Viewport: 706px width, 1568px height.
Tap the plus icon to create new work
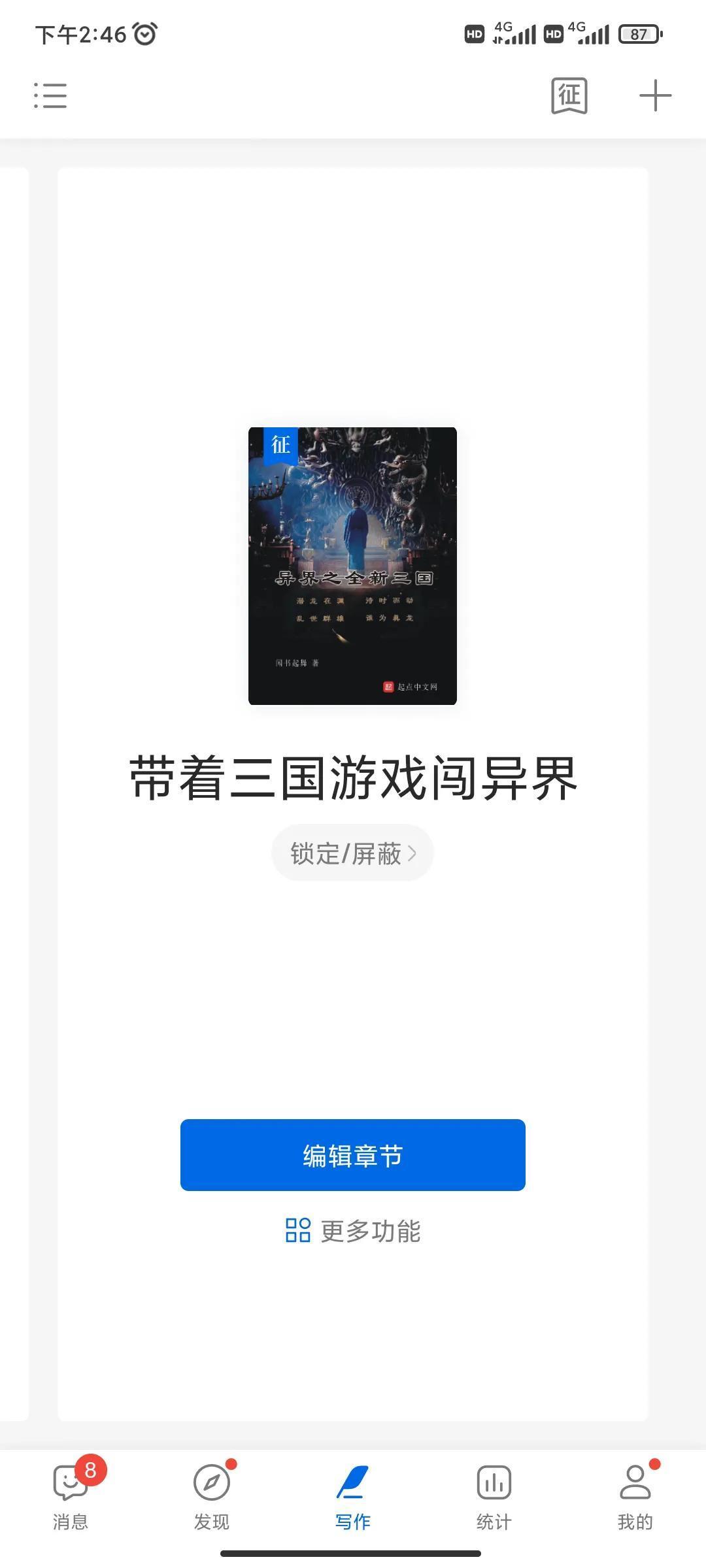(655, 95)
